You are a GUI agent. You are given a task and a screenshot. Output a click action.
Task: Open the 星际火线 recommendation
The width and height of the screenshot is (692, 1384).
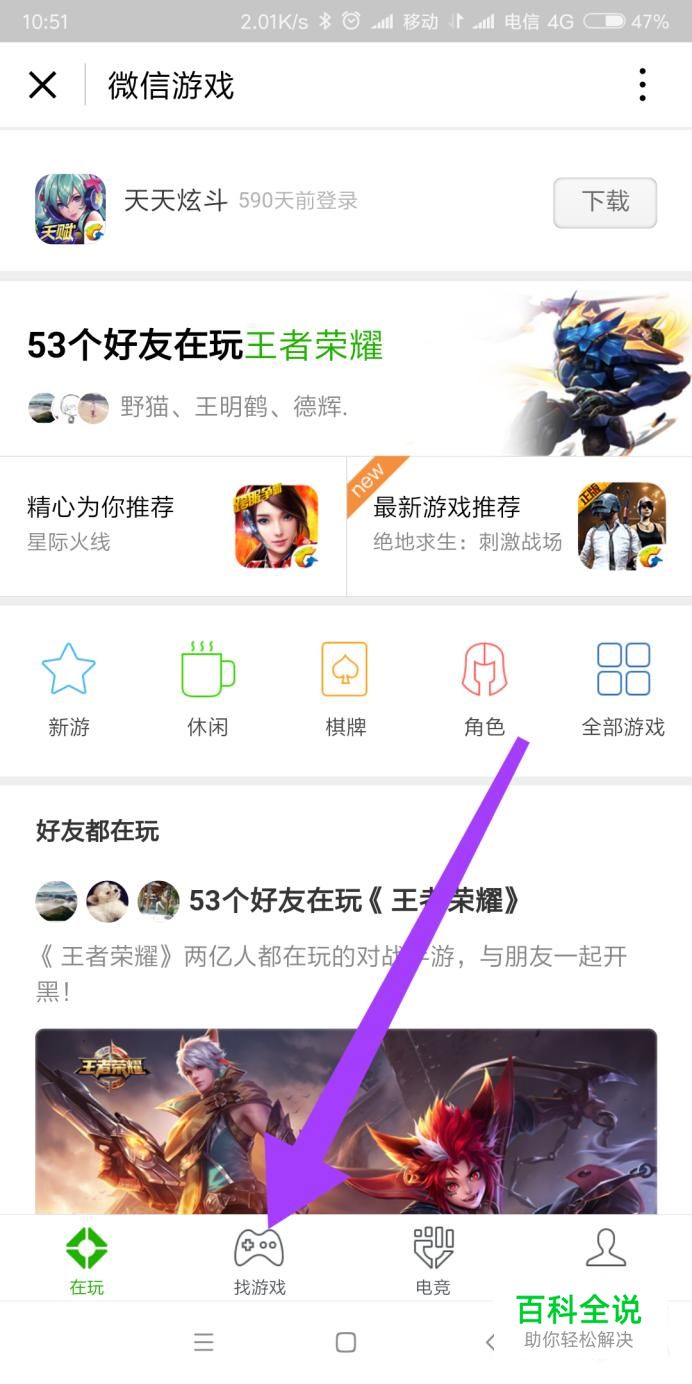173,526
